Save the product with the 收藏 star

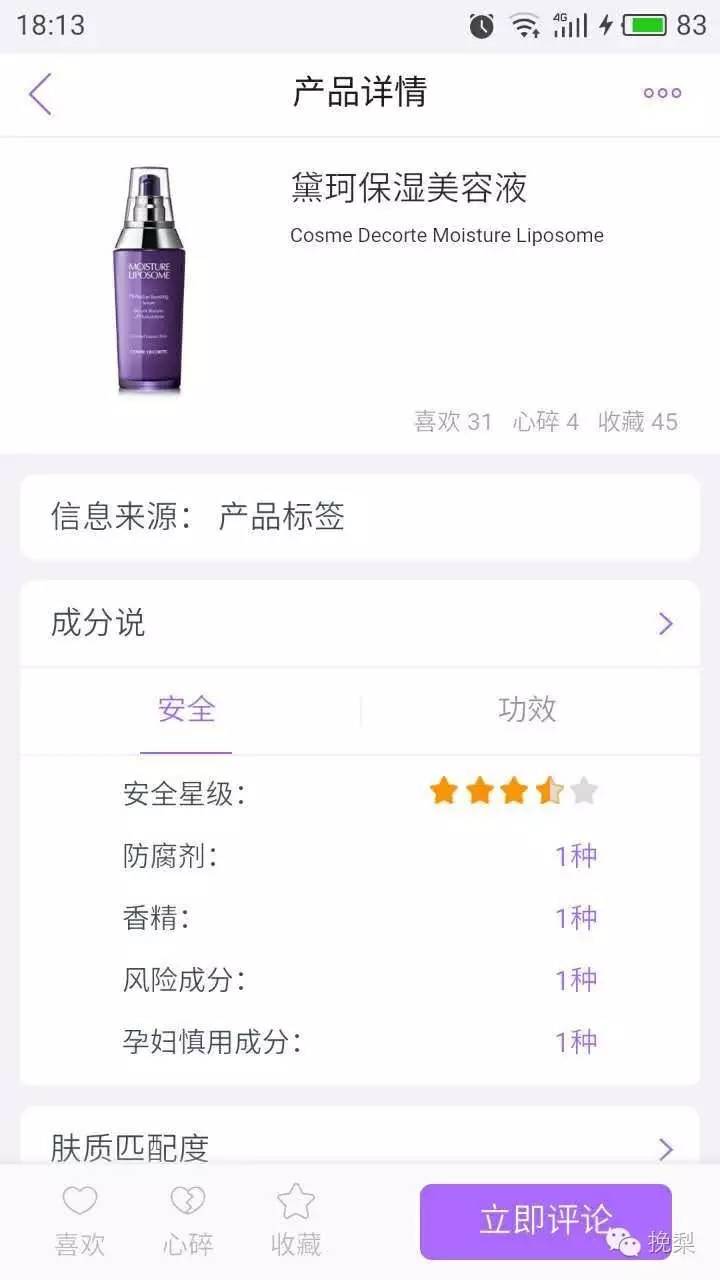[x=296, y=1220]
